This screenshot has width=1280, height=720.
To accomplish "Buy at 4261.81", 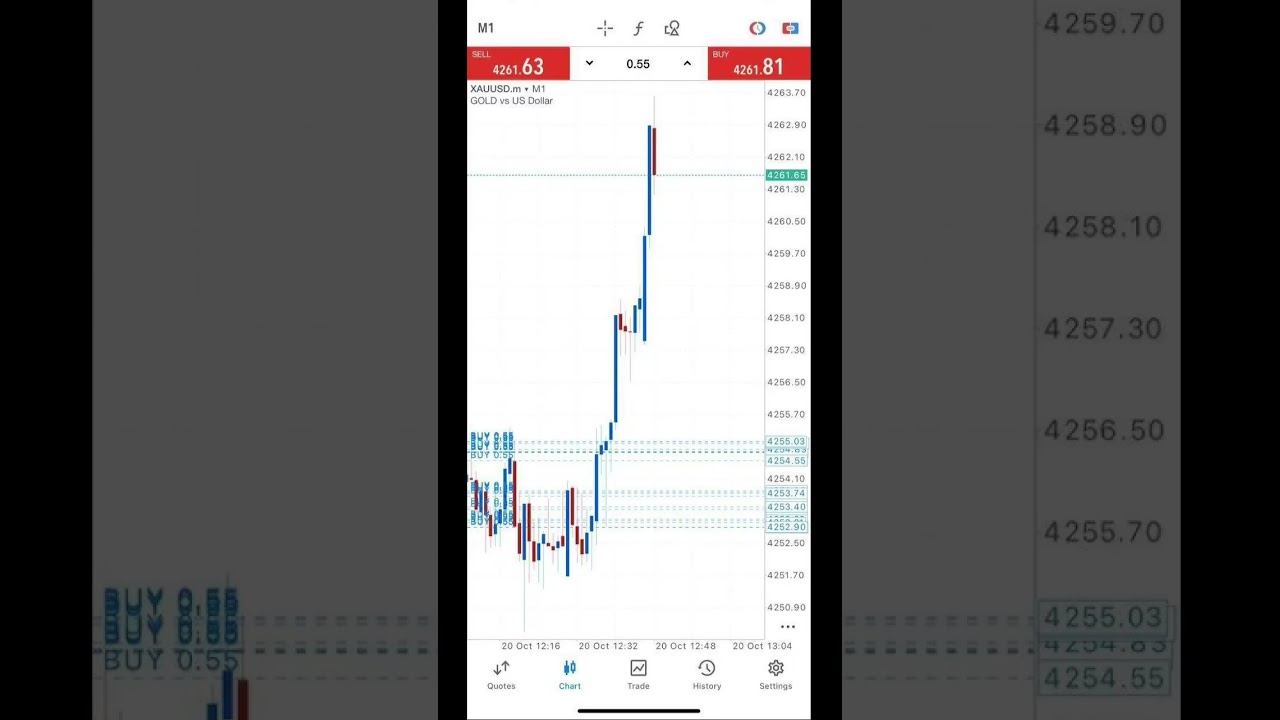I will (x=759, y=64).
